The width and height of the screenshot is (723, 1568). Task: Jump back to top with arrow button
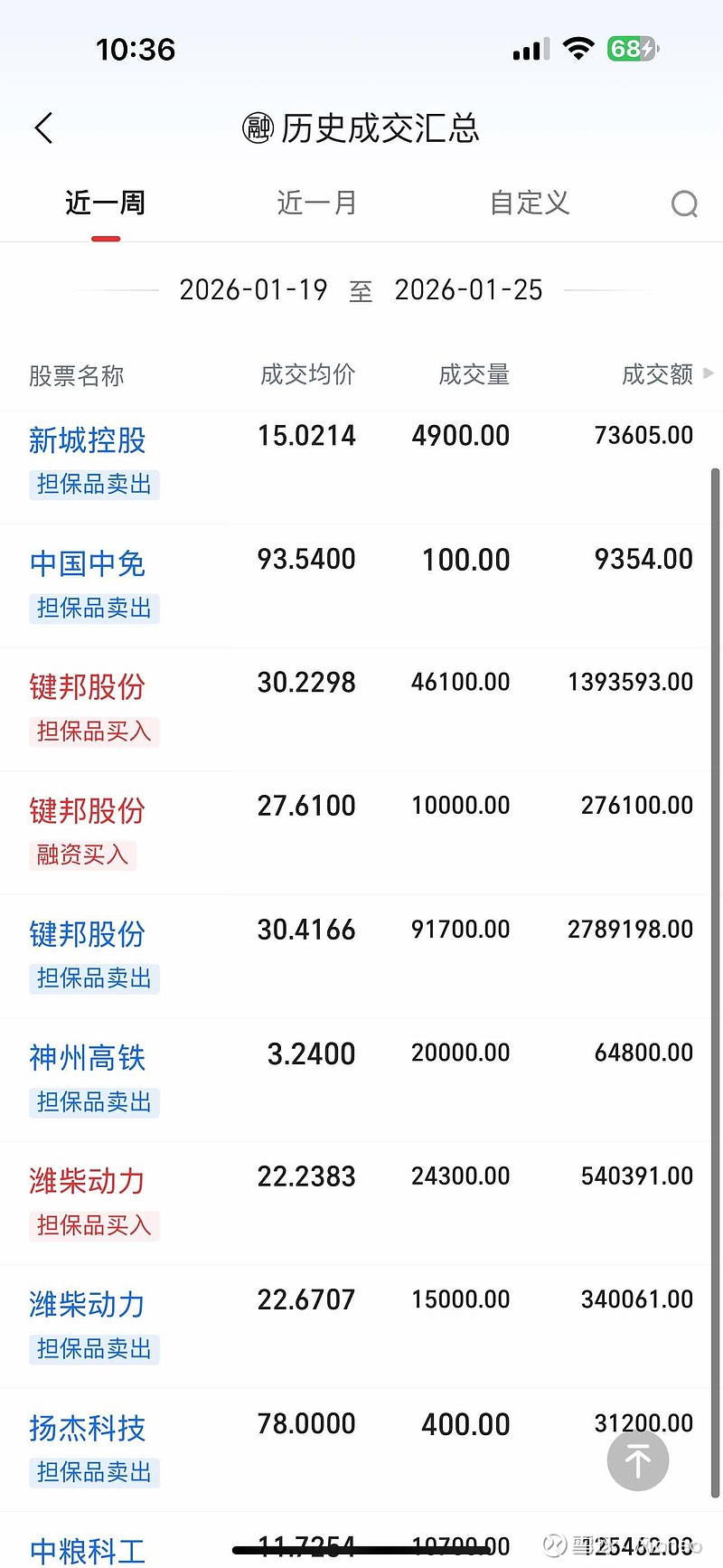click(637, 1460)
